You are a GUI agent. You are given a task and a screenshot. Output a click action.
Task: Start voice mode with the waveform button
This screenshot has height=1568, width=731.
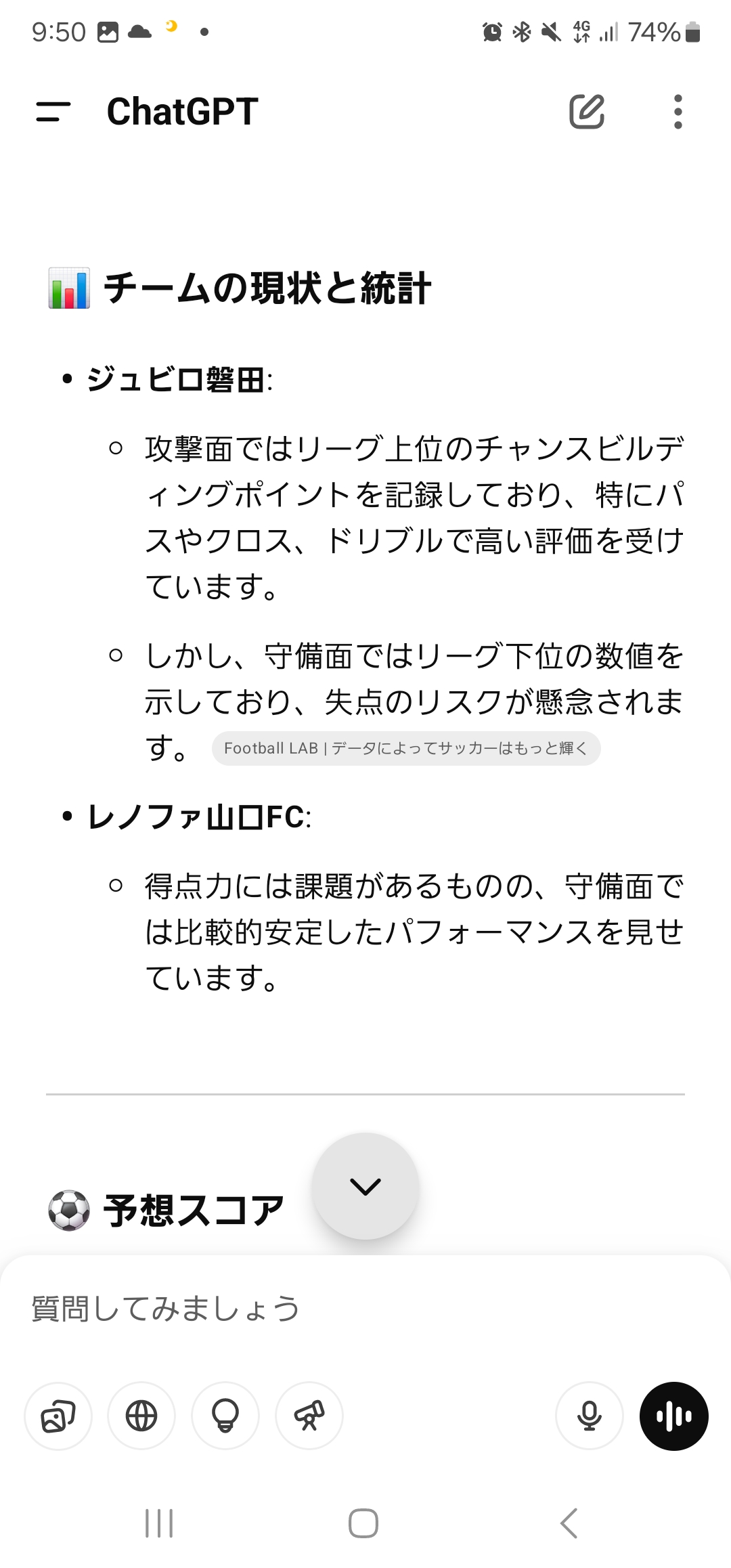[x=674, y=1416]
